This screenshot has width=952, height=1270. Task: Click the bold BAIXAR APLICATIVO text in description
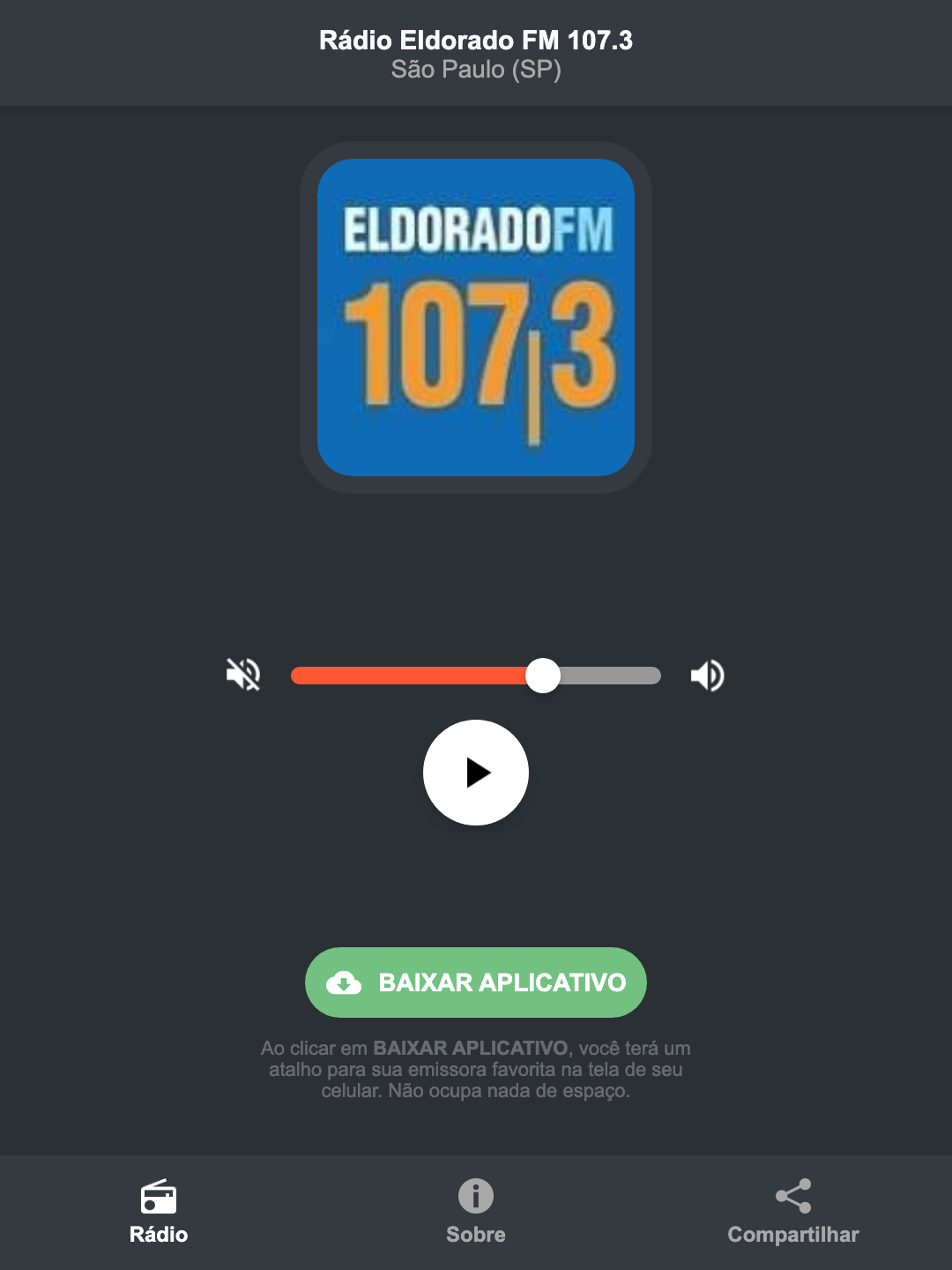pyautogui.click(x=470, y=1048)
